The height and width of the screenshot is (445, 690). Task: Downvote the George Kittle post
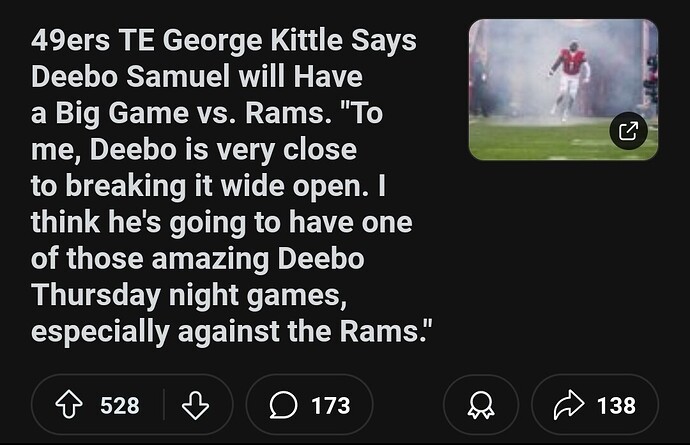pyautogui.click(x=195, y=405)
